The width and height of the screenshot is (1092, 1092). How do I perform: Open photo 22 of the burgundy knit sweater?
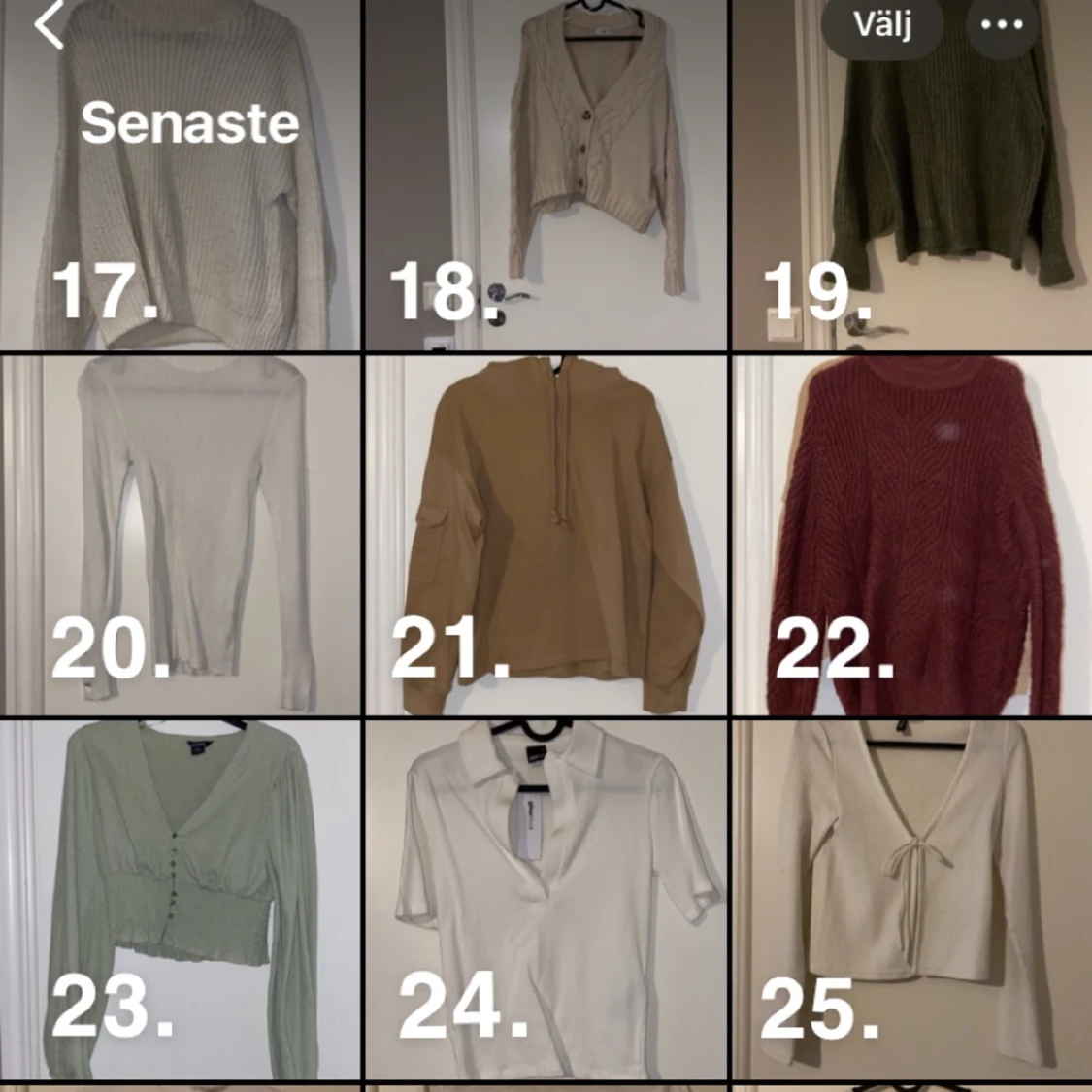912,534
